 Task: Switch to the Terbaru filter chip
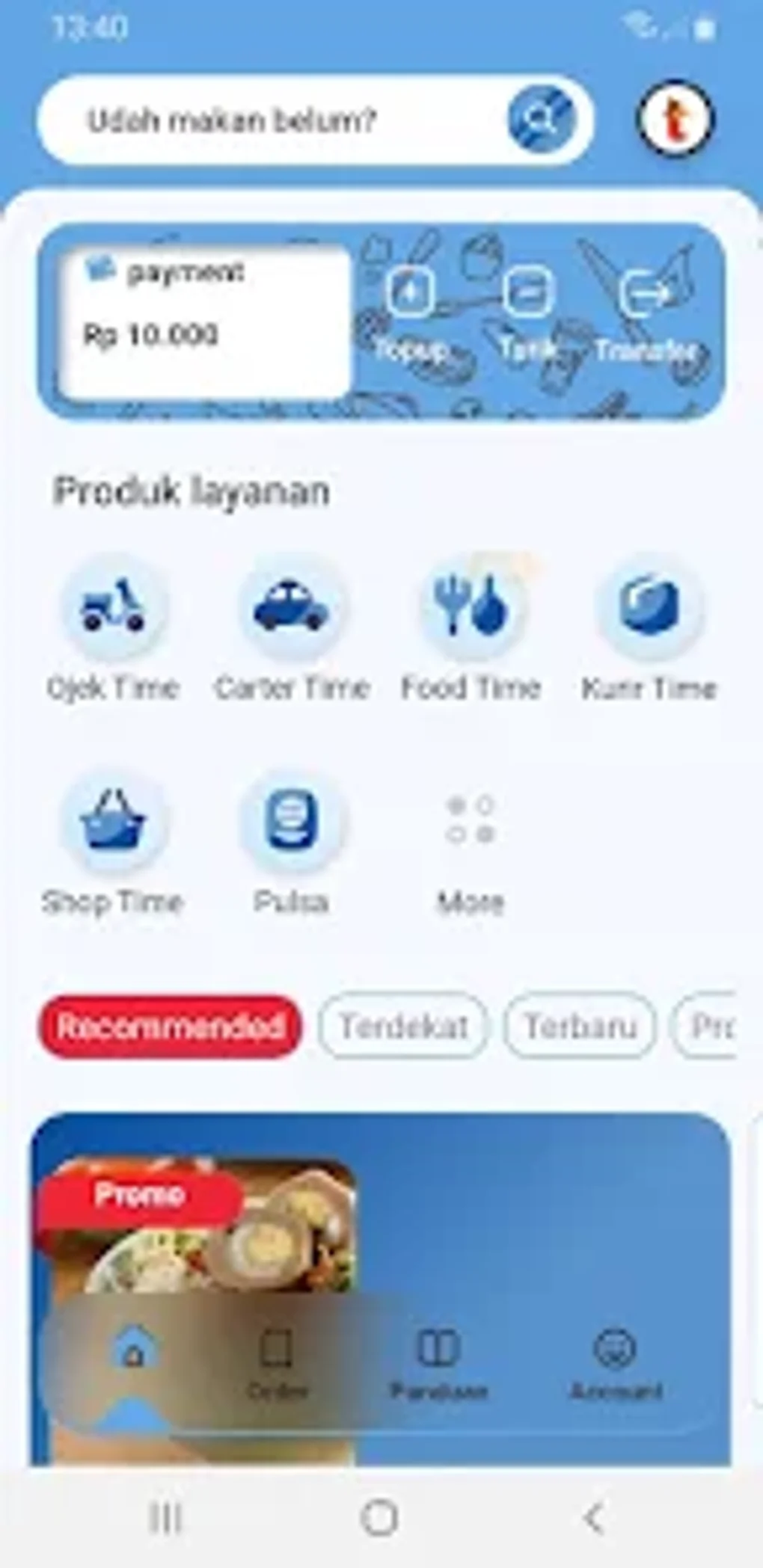[580, 1026]
